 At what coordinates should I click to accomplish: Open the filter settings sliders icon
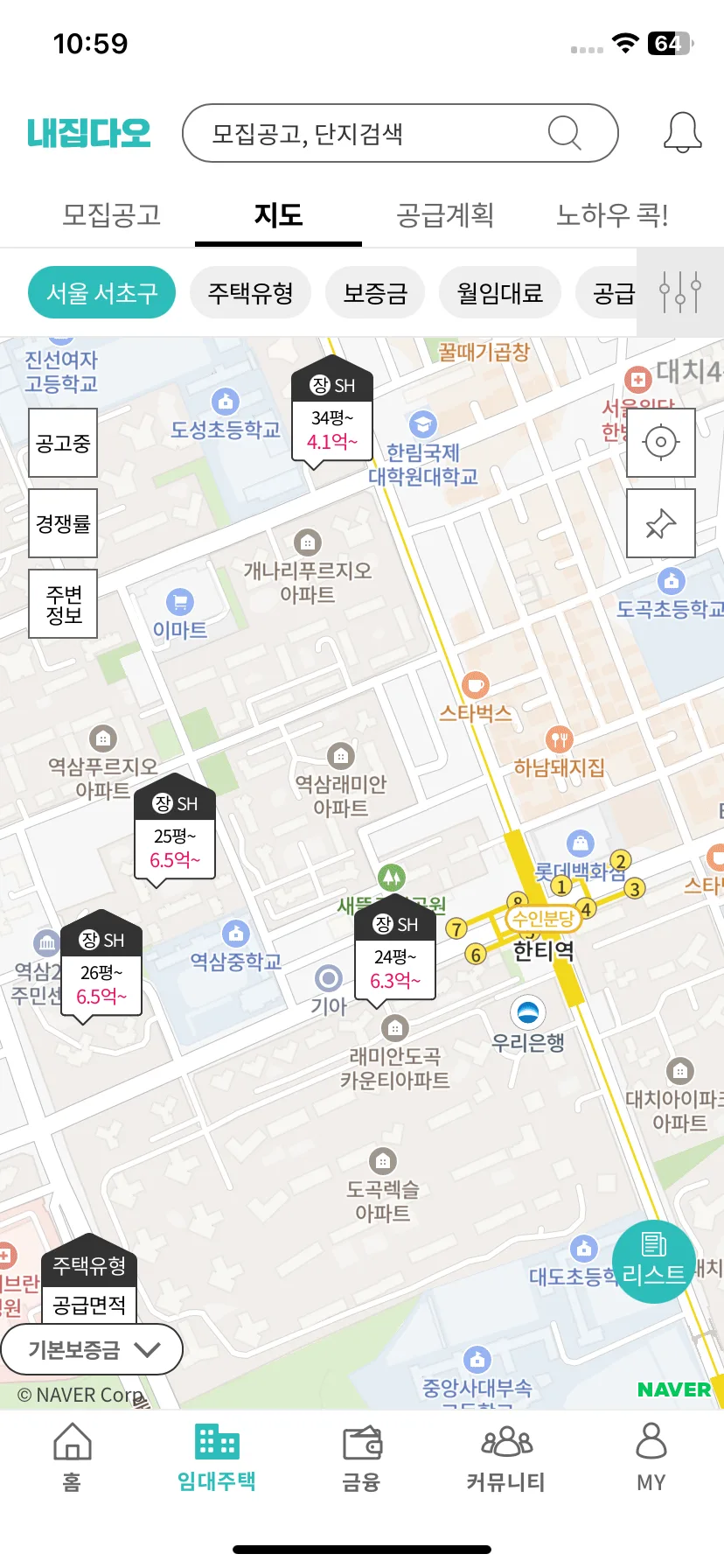coord(679,293)
